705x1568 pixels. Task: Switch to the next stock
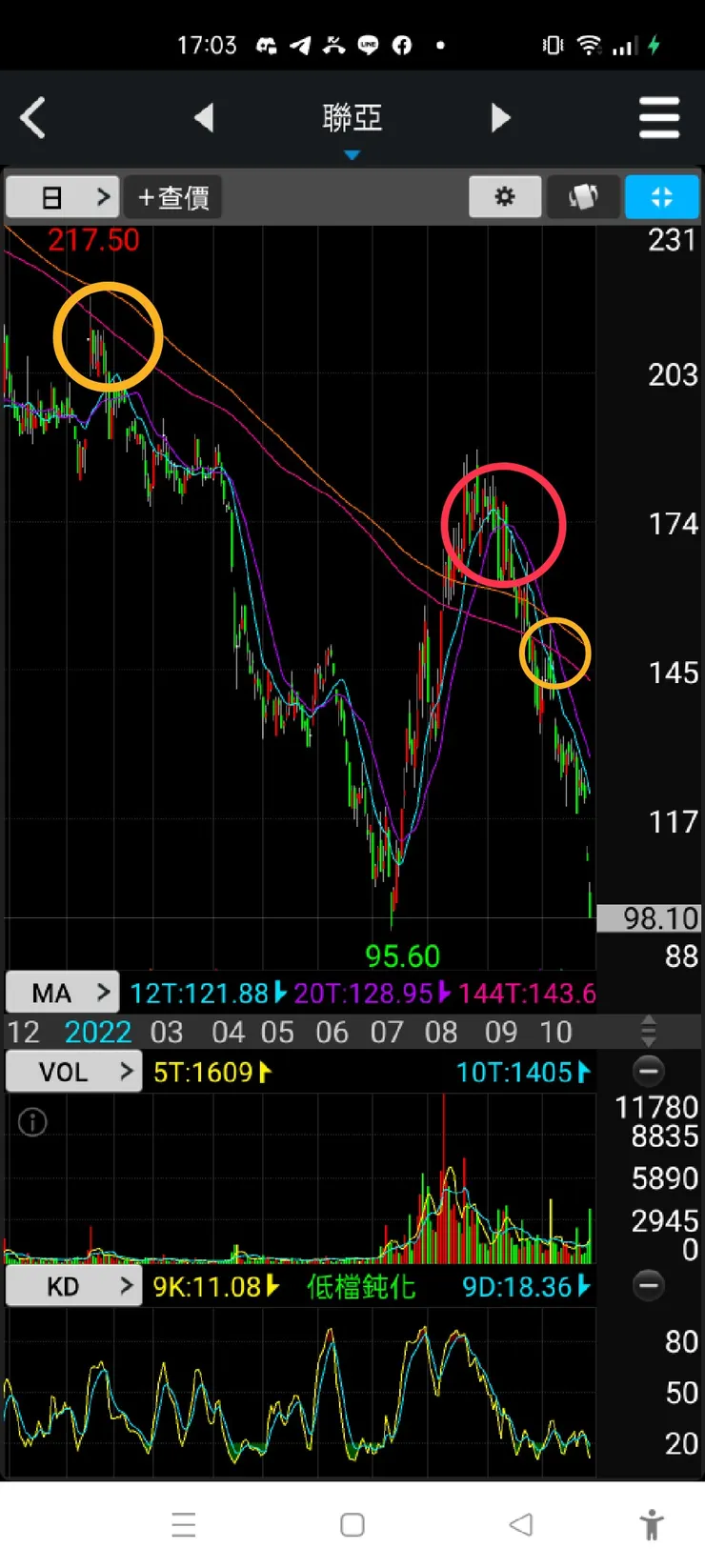click(x=500, y=118)
